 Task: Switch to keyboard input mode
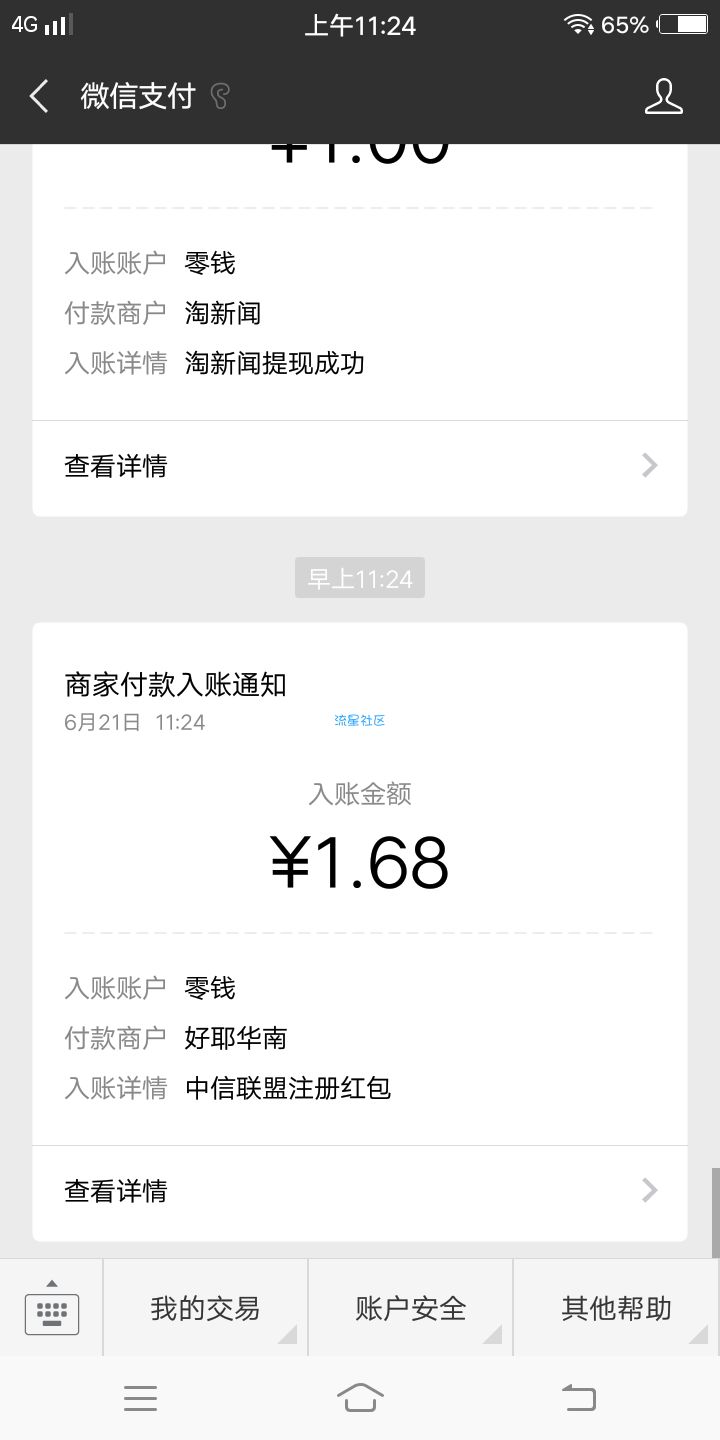(52, 1308)
